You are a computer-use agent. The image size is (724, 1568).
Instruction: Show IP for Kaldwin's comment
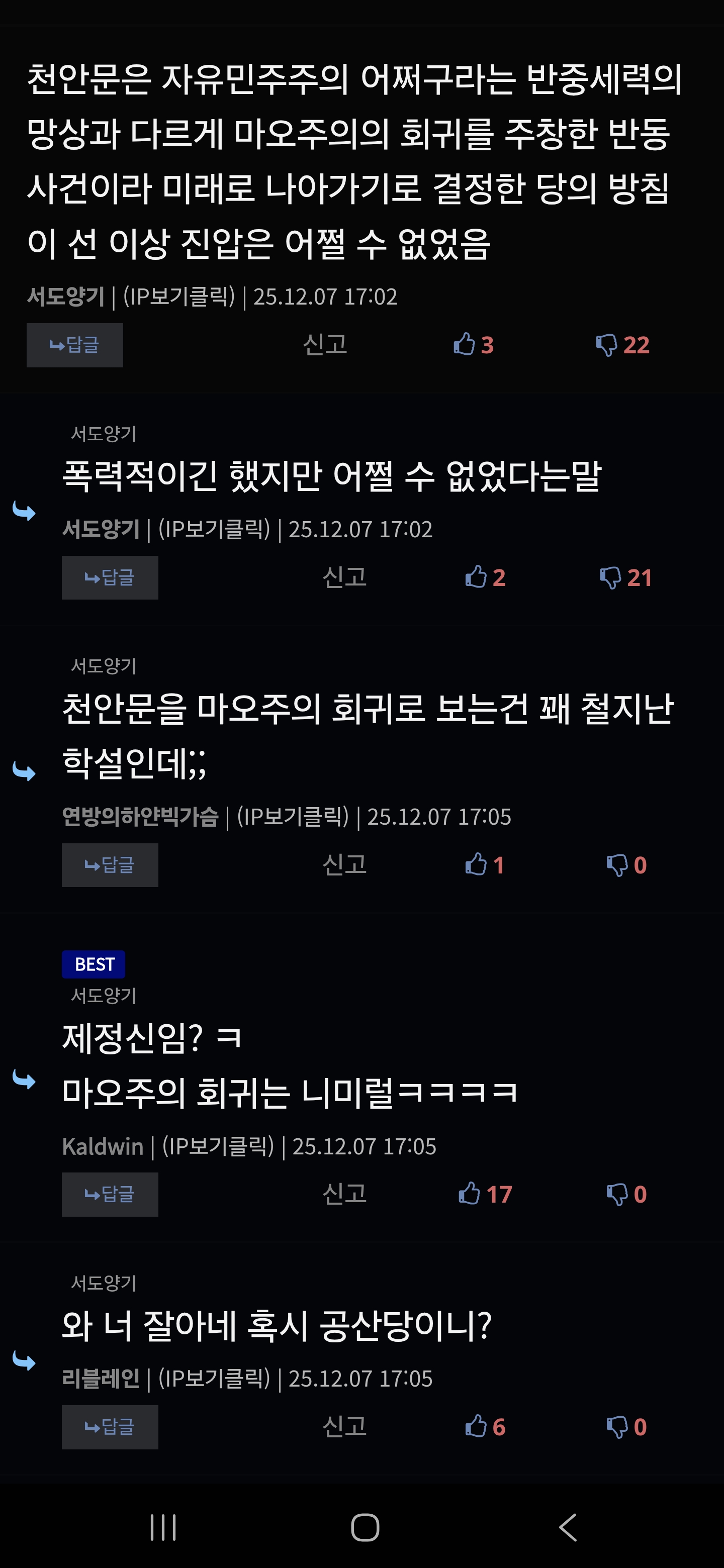tap(218, 1146)
